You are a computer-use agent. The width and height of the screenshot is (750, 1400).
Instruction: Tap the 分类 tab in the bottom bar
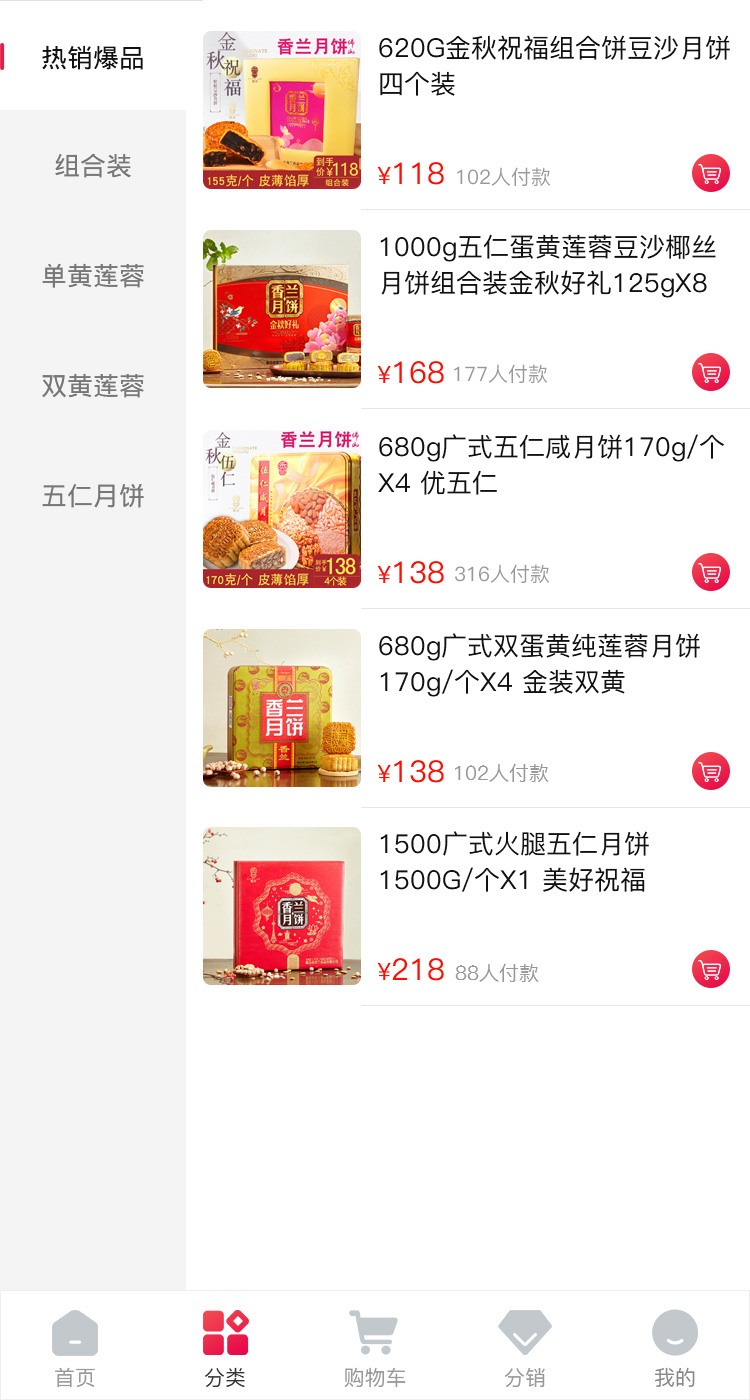(225, 1348)
